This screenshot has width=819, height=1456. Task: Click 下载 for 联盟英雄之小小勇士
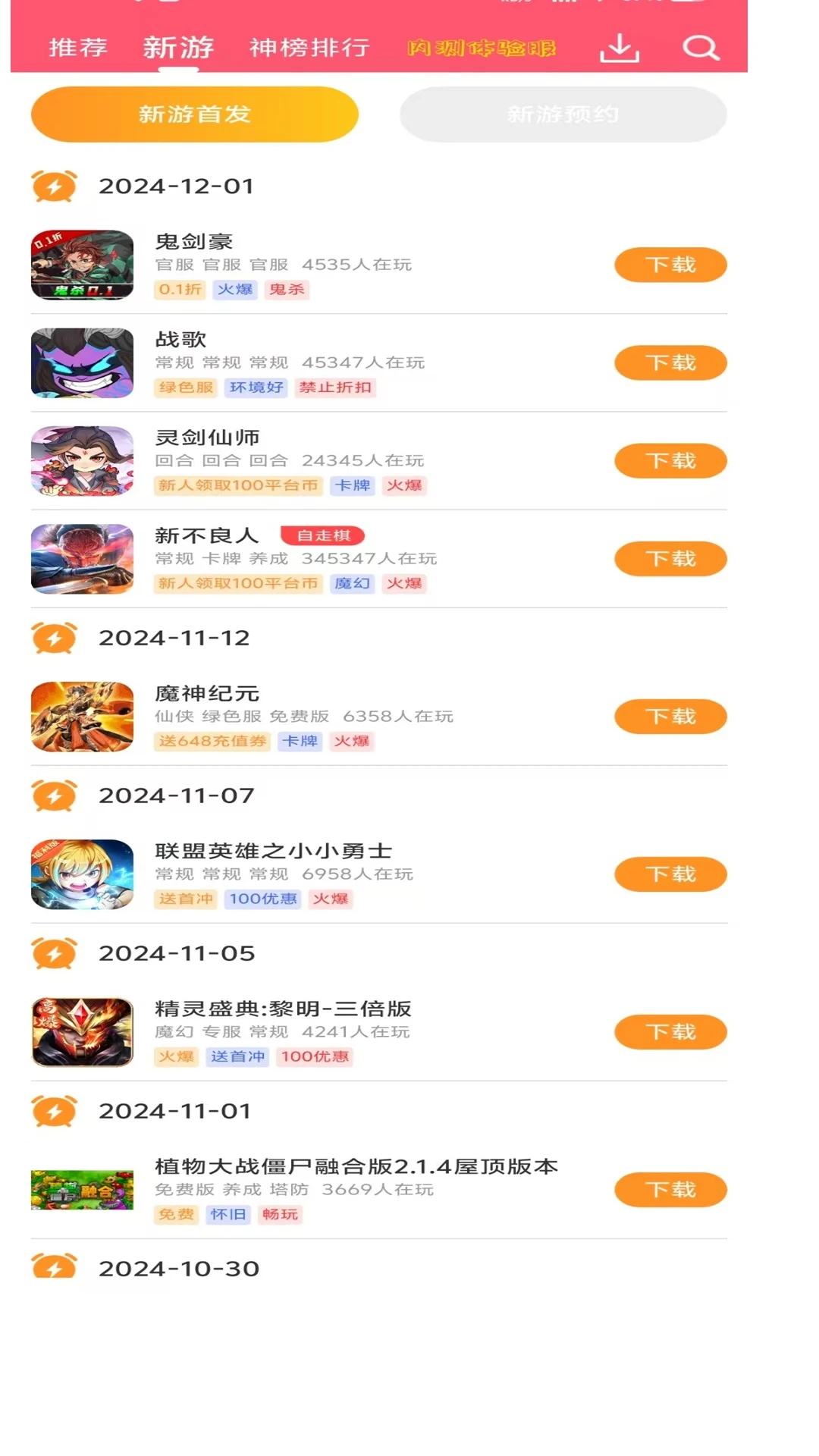coord(670,874)
